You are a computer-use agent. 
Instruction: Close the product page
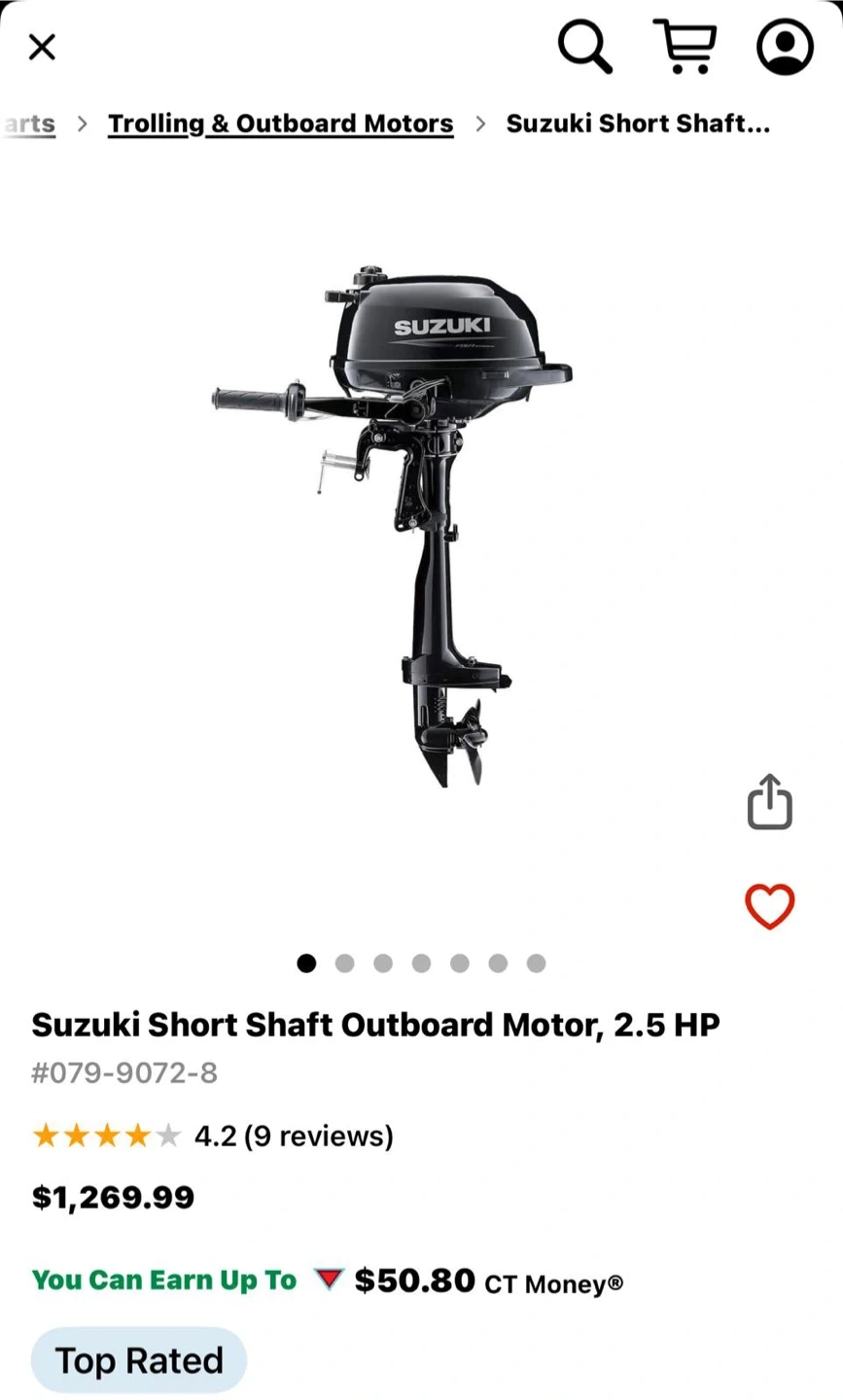(42, 47)
